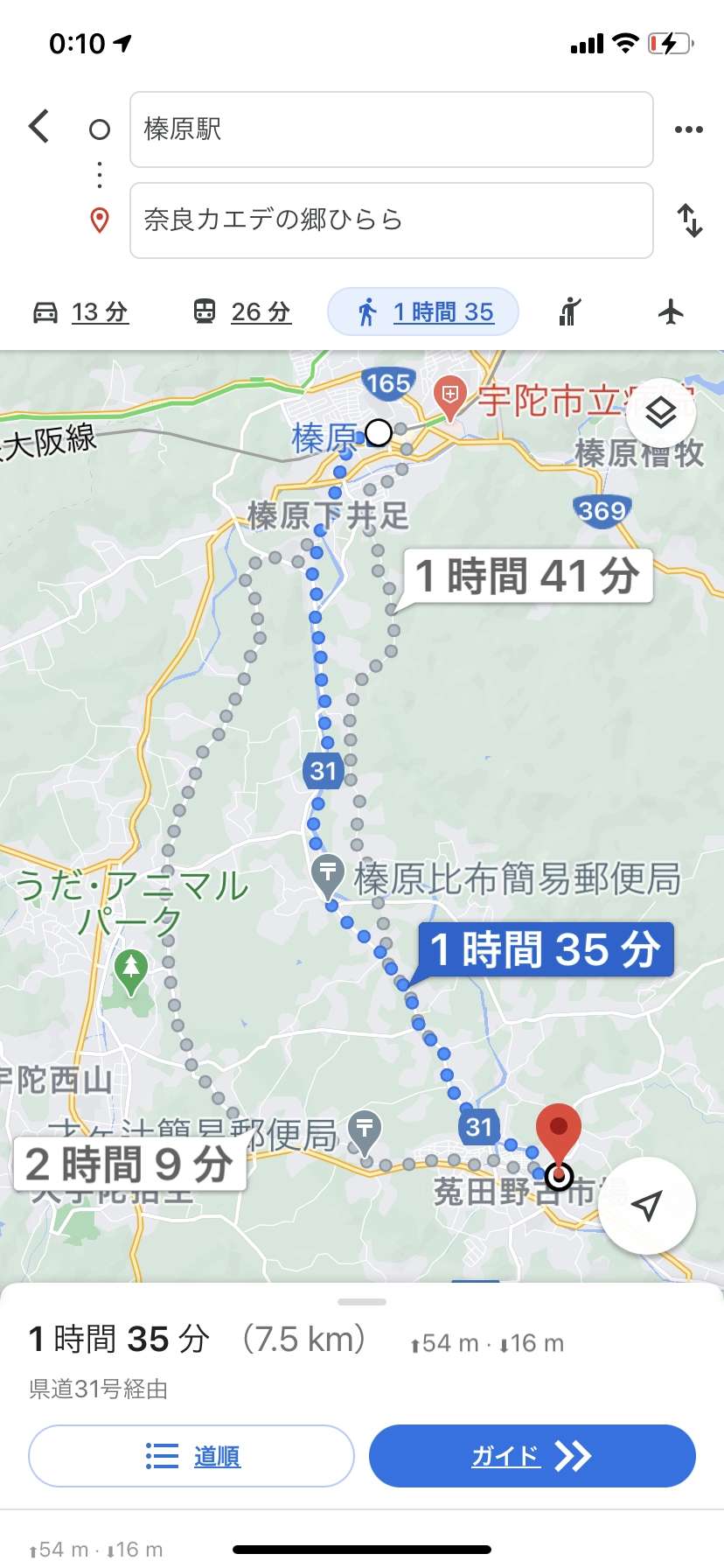
Task: Select walking mode 1 時間 35
Action: (x=423, y=312)
